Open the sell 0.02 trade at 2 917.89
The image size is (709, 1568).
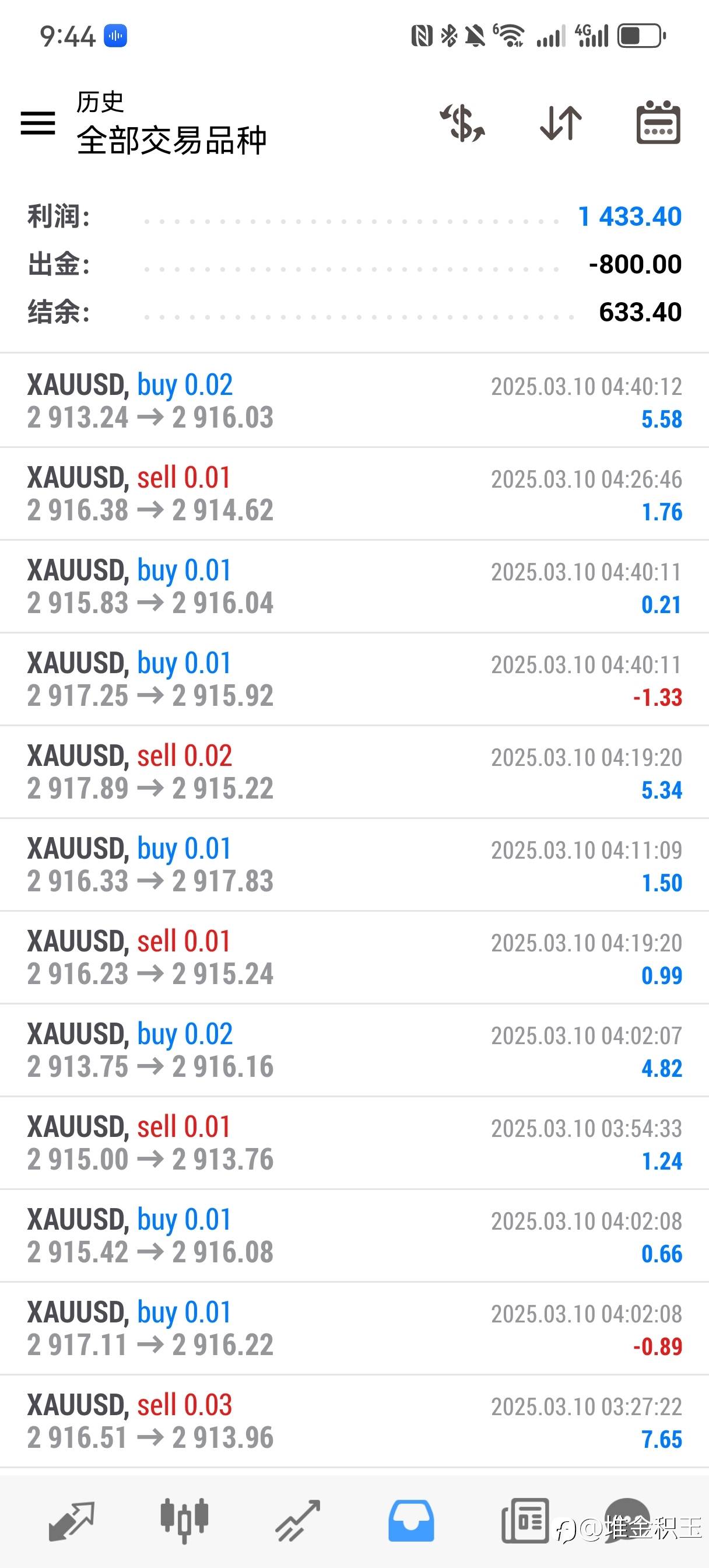pos(354,772)
